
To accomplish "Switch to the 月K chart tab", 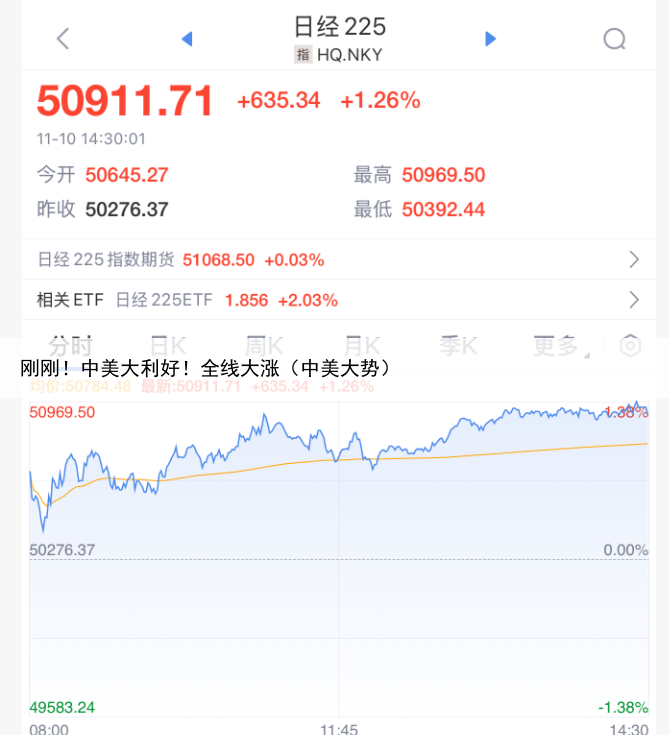I will tap(362, 346).
